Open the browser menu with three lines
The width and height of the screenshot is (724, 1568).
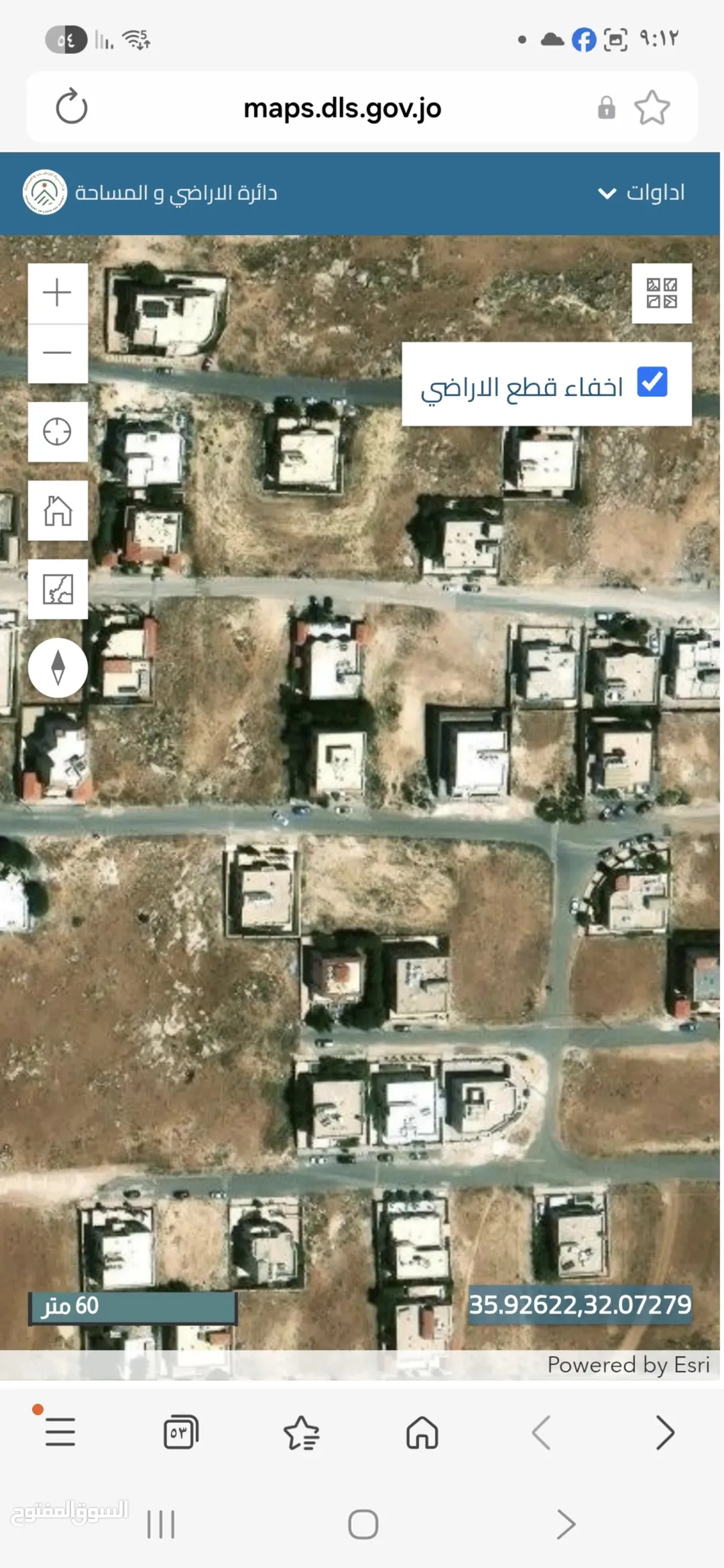[60, 1432]
